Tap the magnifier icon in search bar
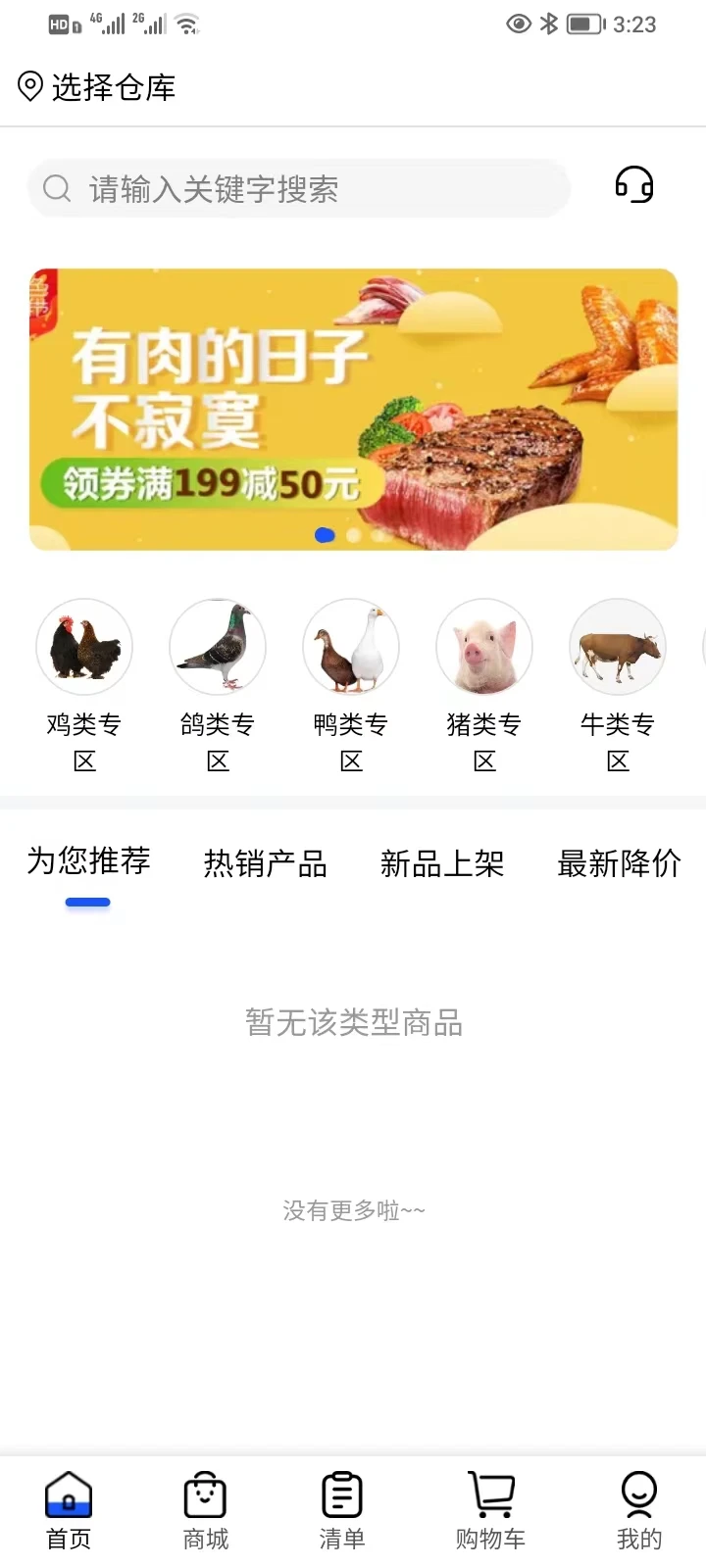 point(56,187)
